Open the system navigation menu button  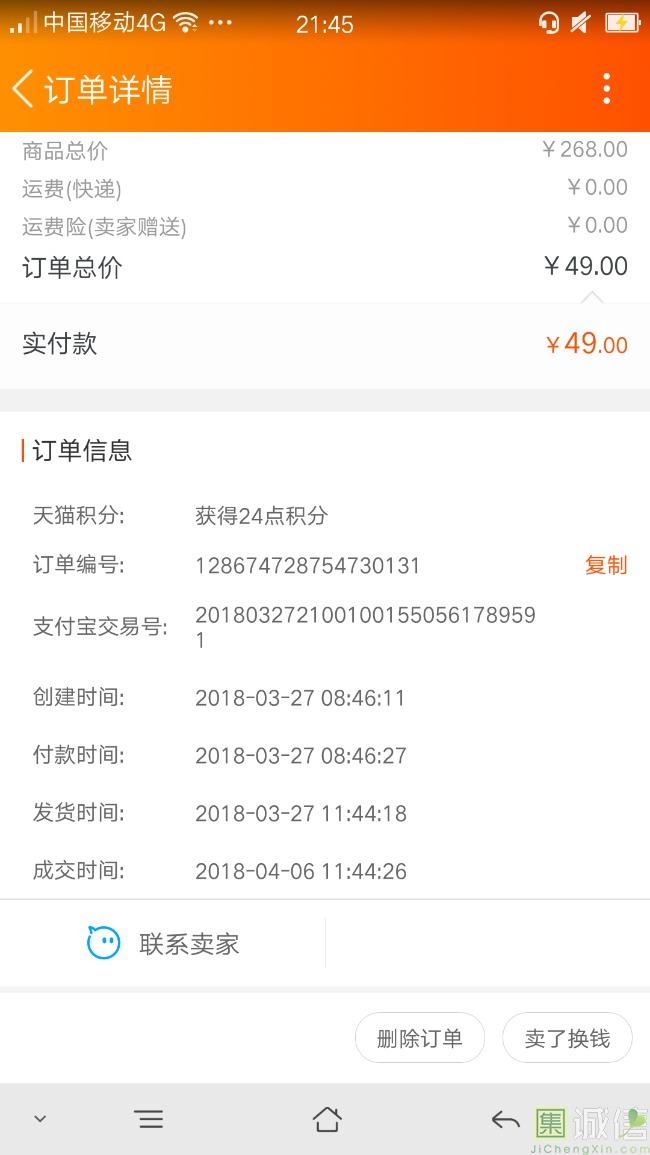click(149, 1119)
